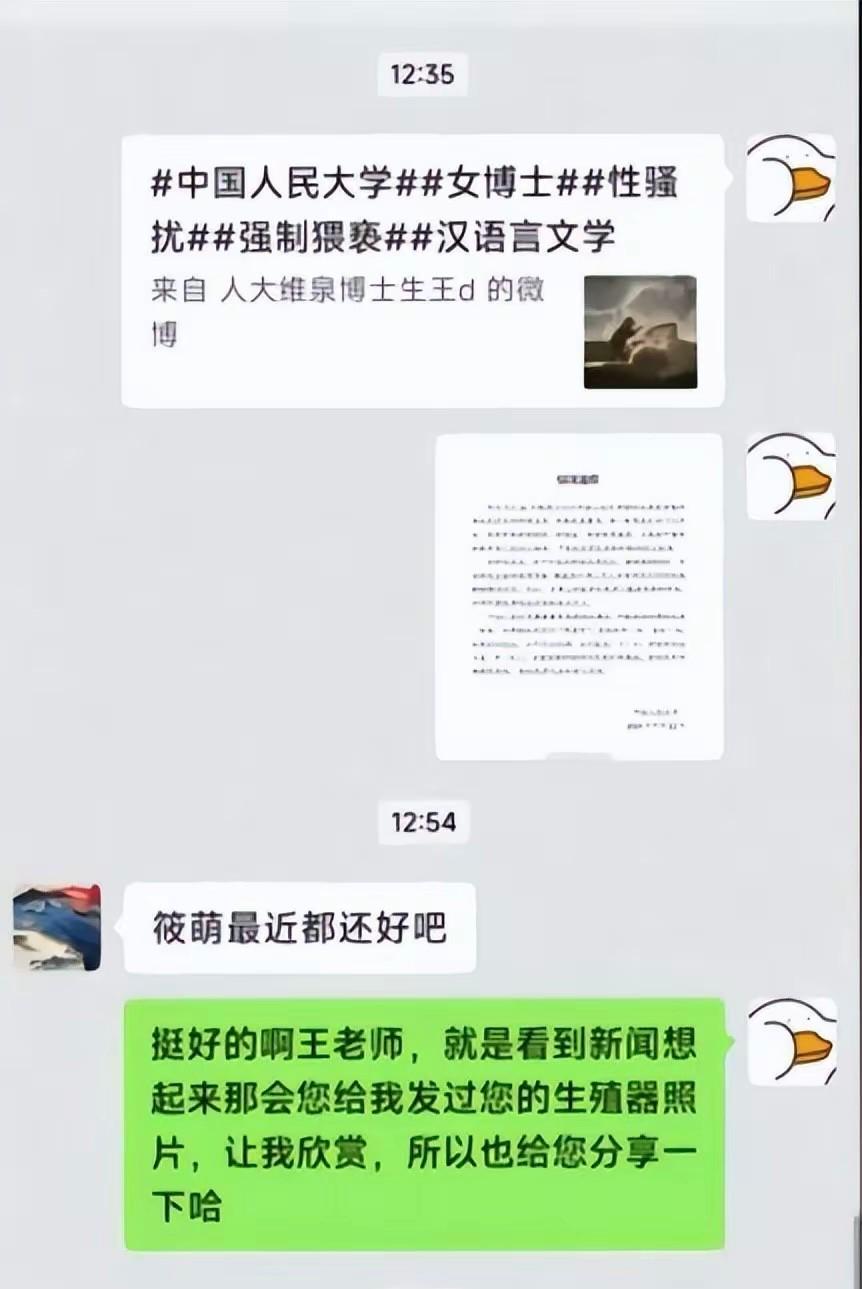Open the shared Weibo card from 人大维泉博士生王d

coord(422,270)
